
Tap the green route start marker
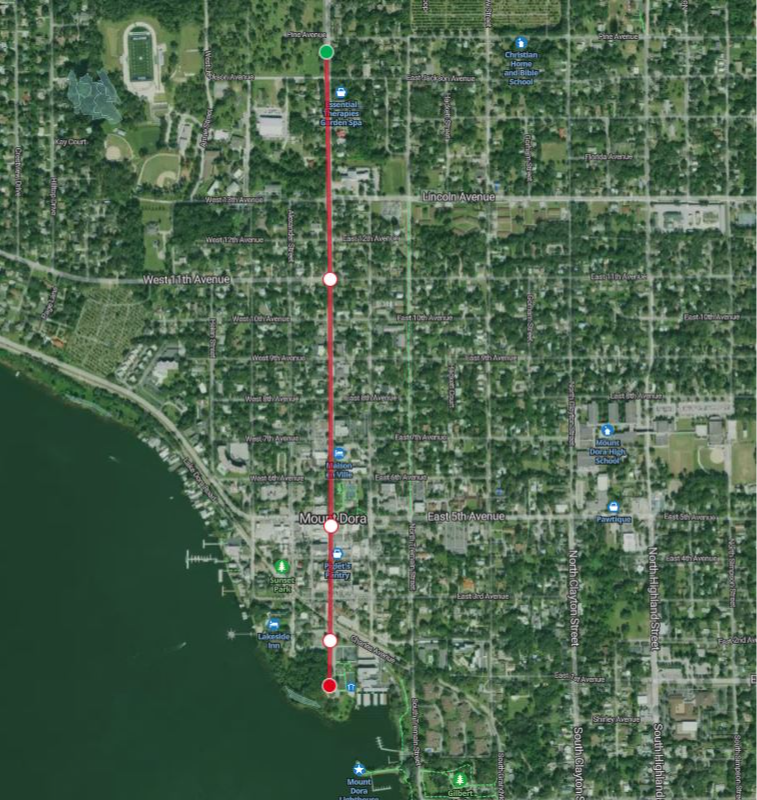(326, 52)
